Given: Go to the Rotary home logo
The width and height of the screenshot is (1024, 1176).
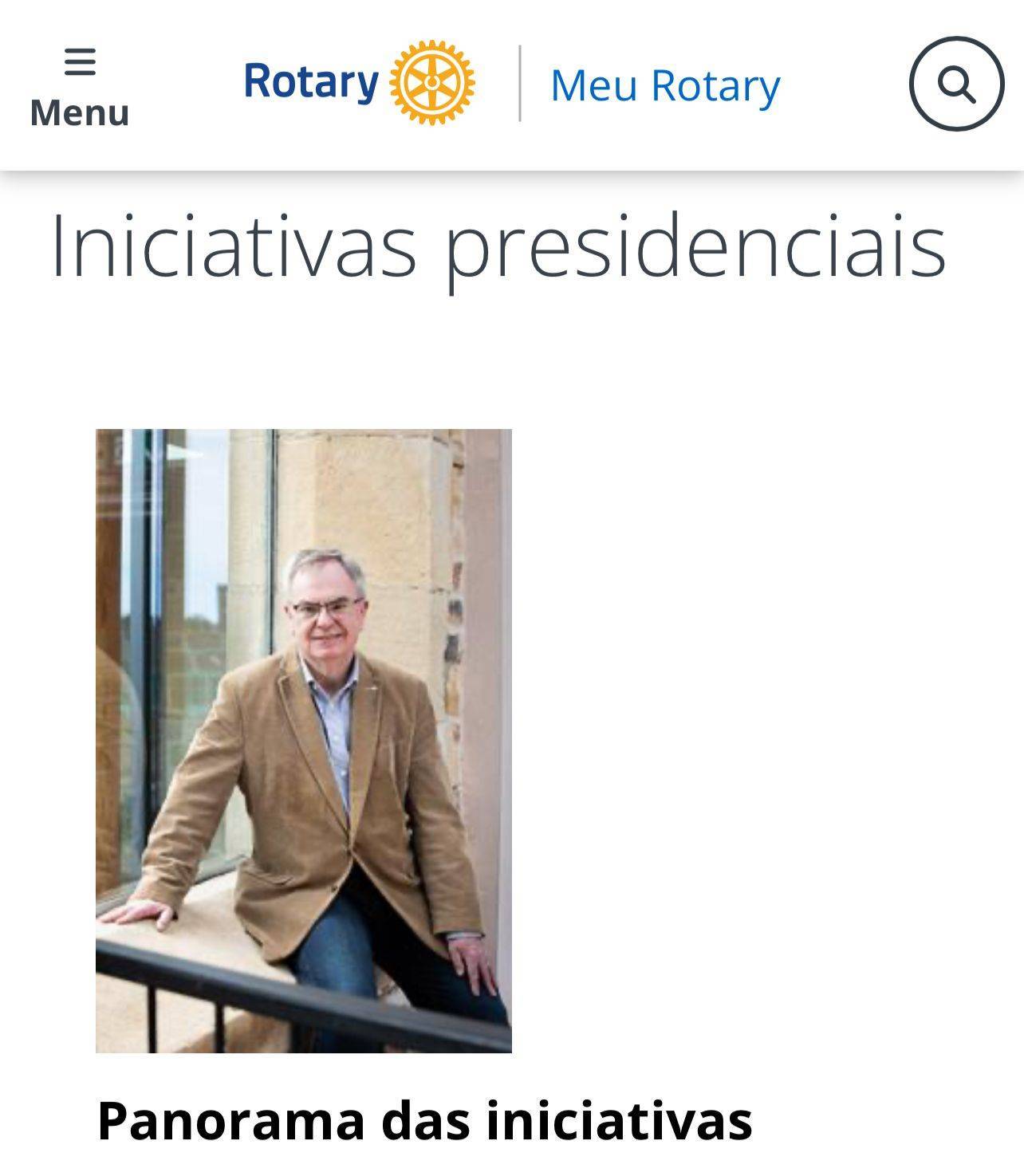Looking at the screenshot, I should pos(359,83).
